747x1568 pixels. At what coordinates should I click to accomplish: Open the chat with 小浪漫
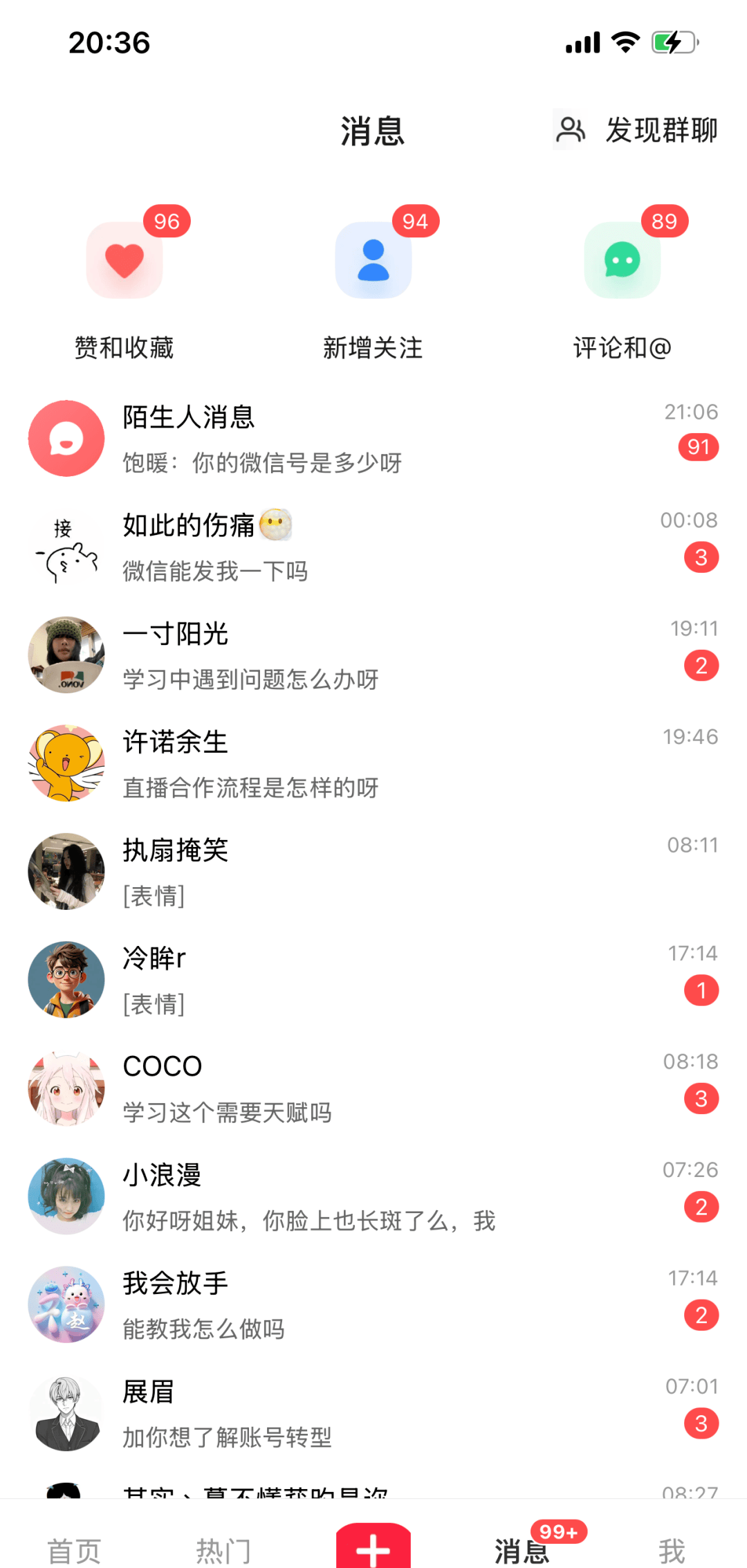tap(373, 1196)
